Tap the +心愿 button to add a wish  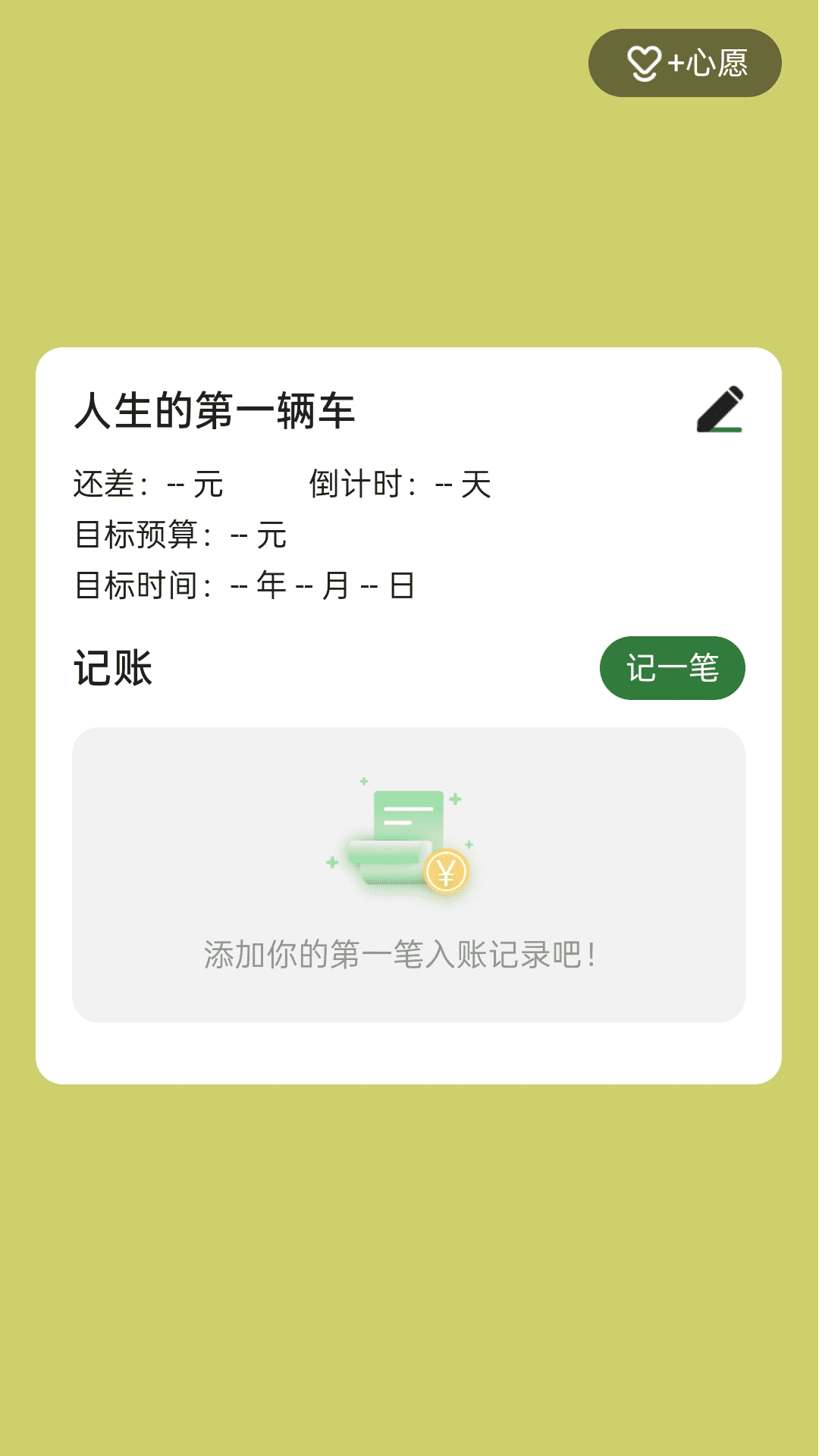pos(683,64)
